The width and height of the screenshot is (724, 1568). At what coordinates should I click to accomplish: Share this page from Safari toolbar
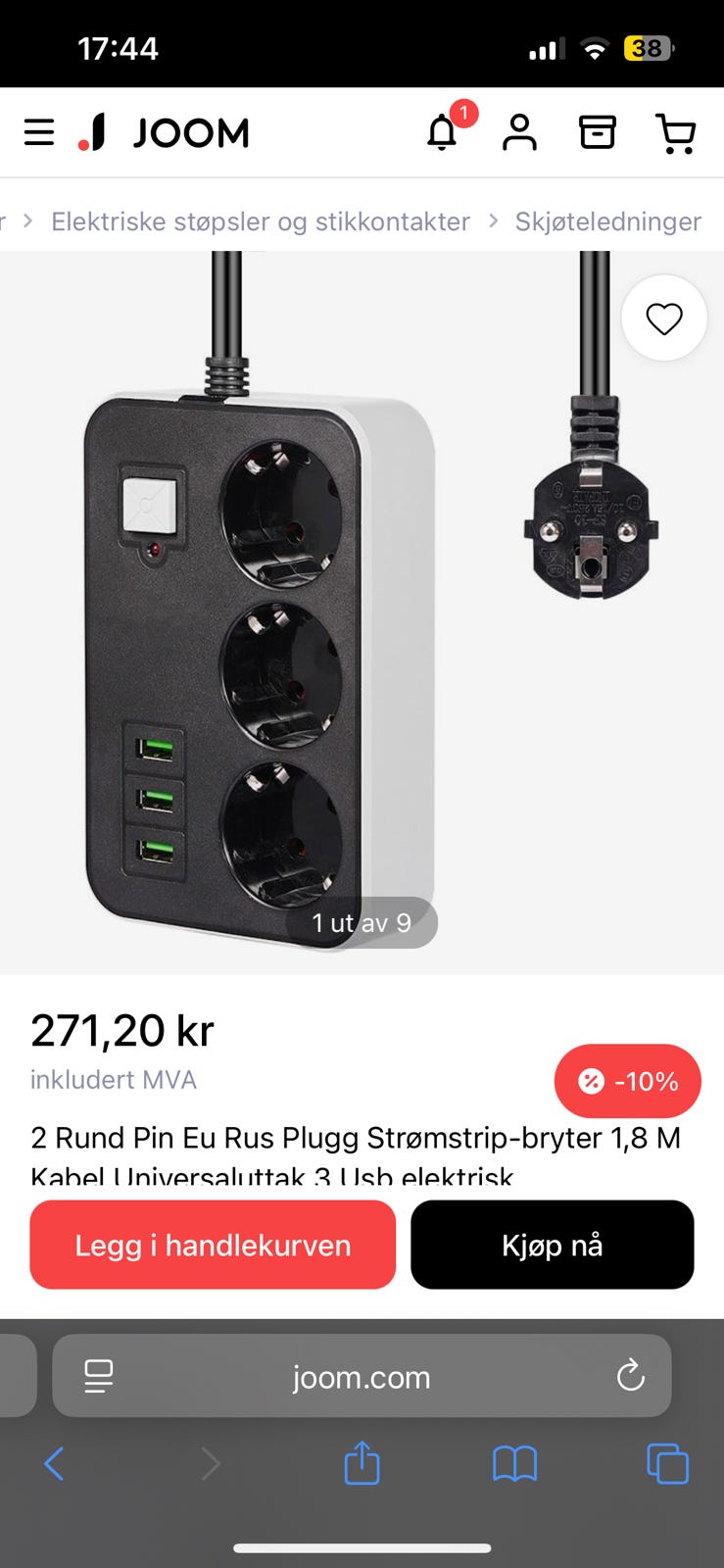[362, 1463]
